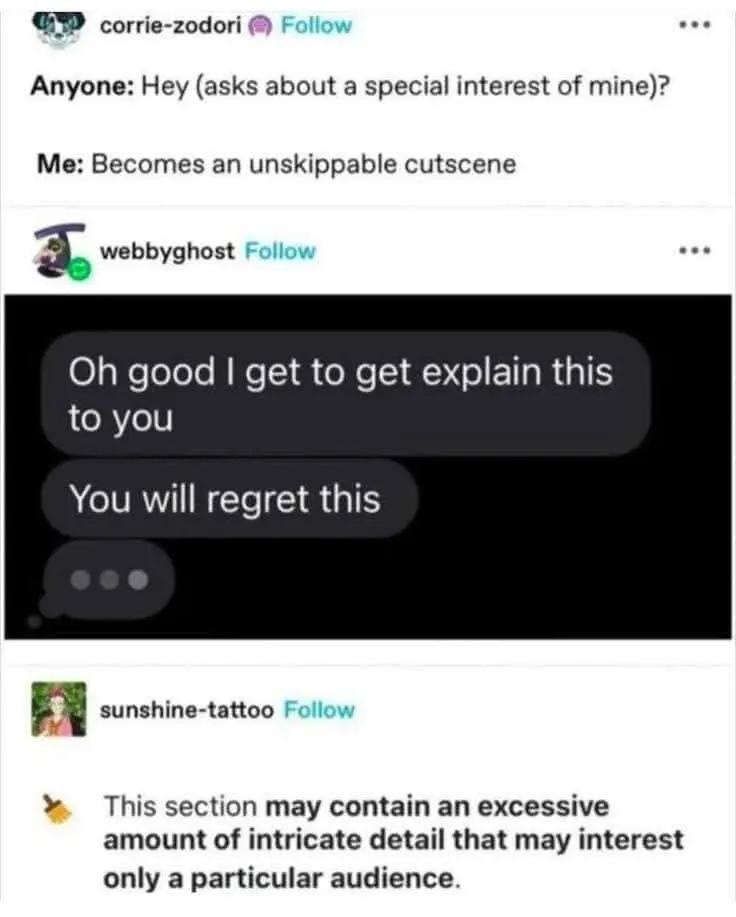Follow corrie-zodori
The image size is (736, 917).
pos(316,25)
